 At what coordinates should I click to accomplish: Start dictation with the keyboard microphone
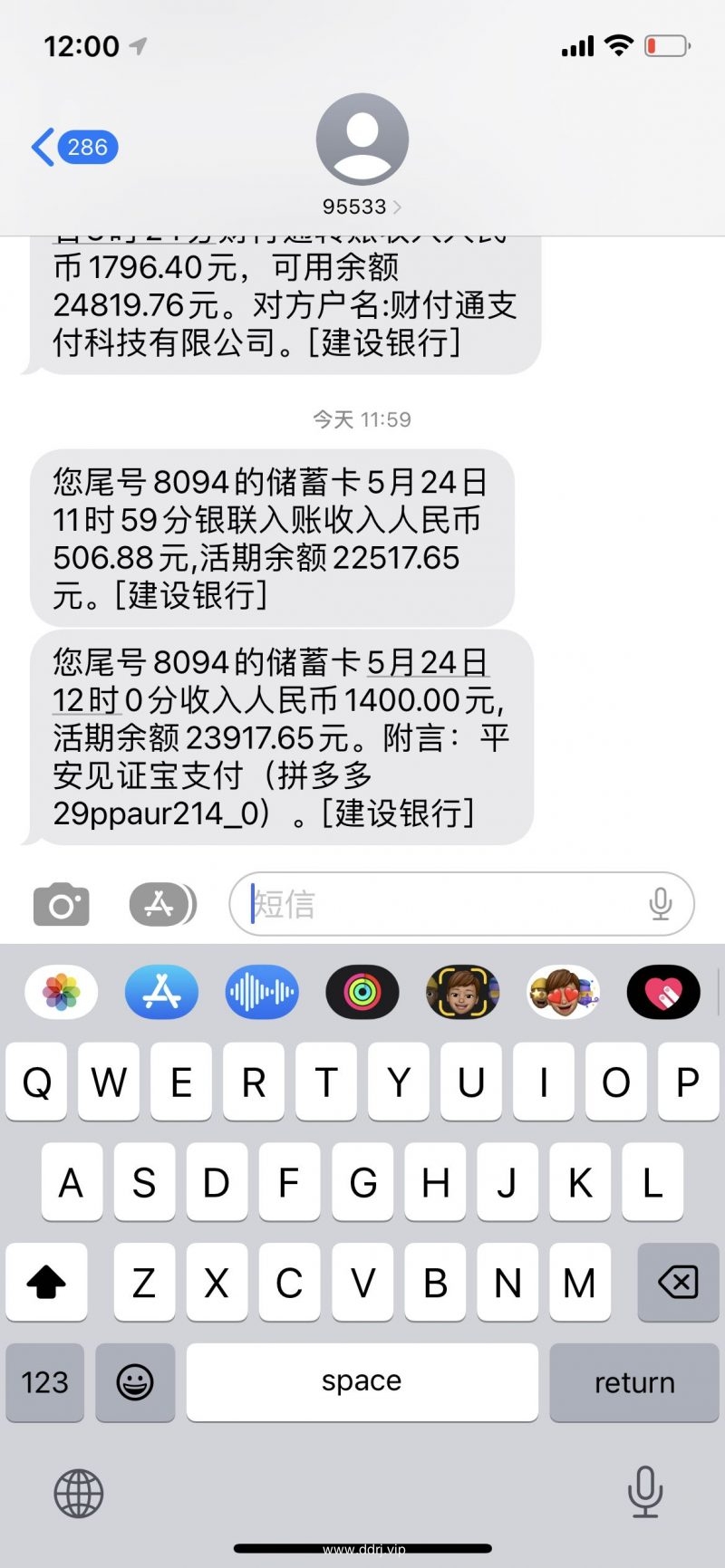pos(644,1491)
